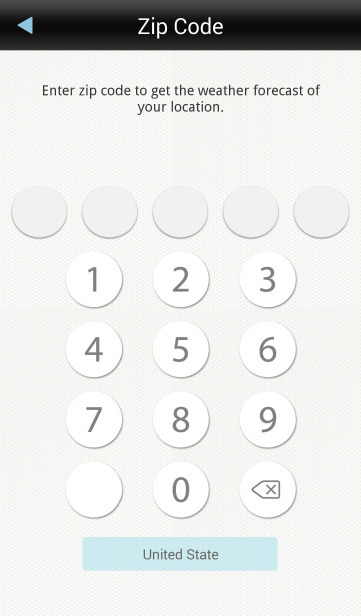Enter digit 1 on the keypad
This screenshot has width=361, height=616.
click(x=94, y=279)
